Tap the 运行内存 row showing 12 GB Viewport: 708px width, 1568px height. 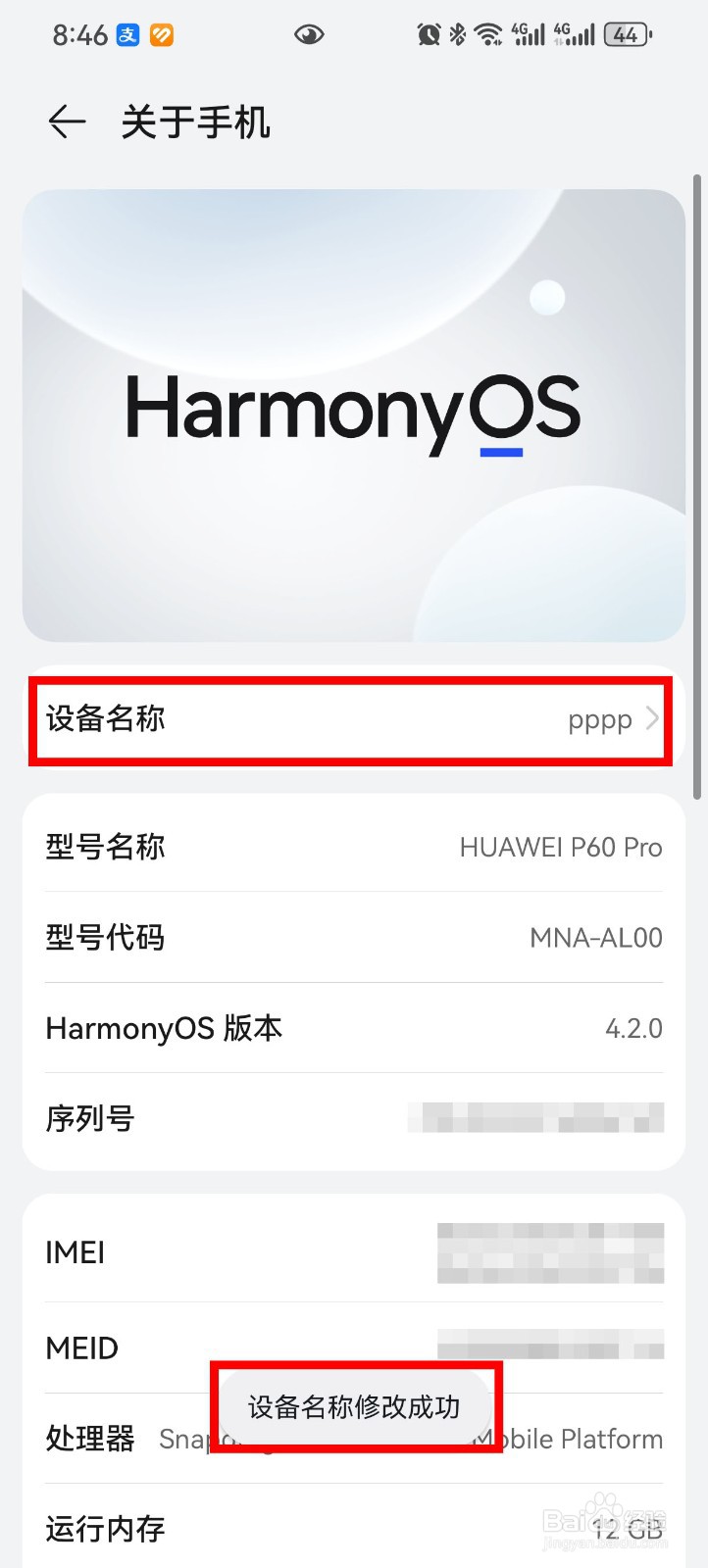(x=353, y=1527)
